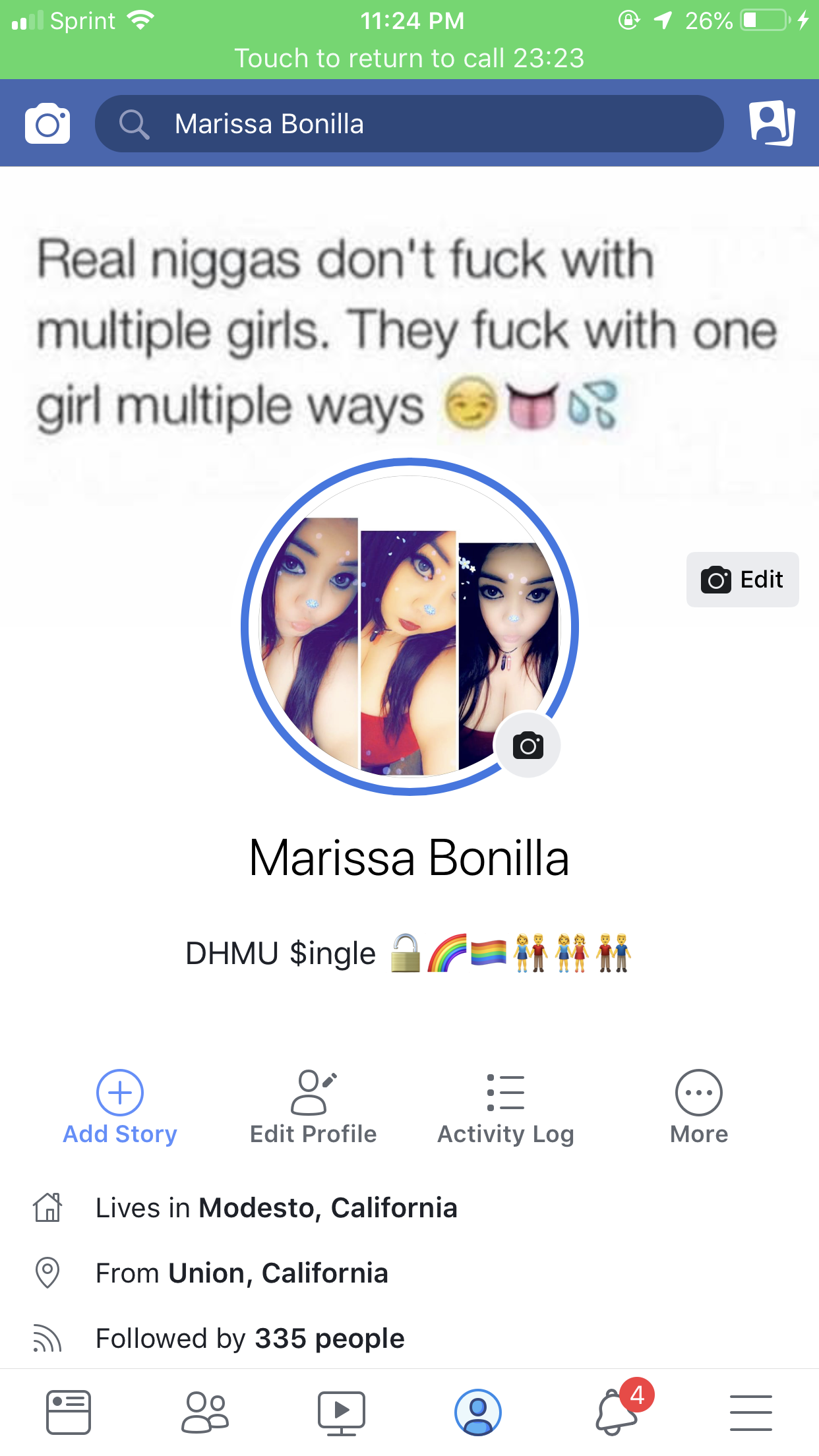Edit the cover photo

pyautogui.click(x=743, y=580)
